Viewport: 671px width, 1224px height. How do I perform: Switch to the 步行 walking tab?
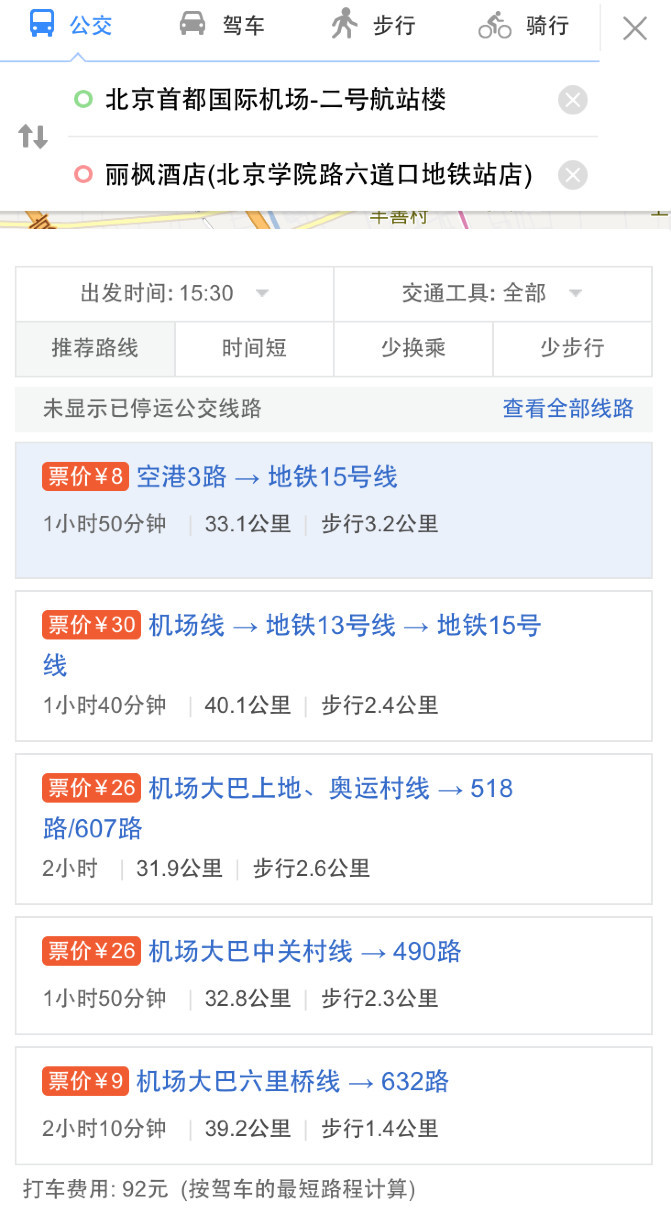[x=373, y=25]
